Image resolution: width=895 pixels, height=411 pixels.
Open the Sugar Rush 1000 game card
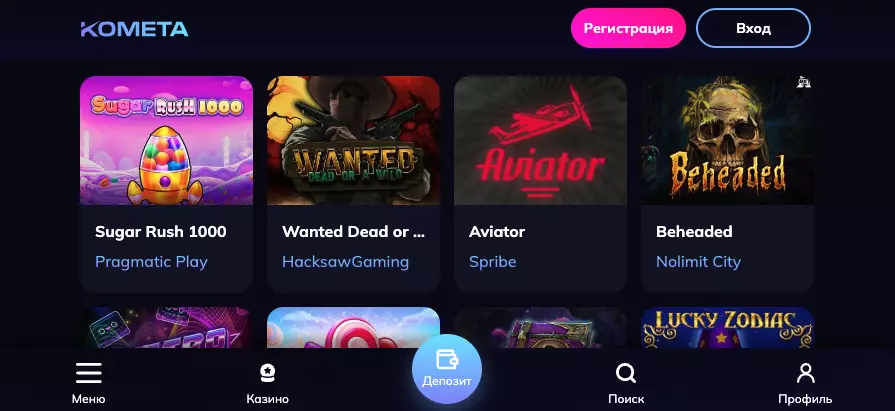(166, 141)
